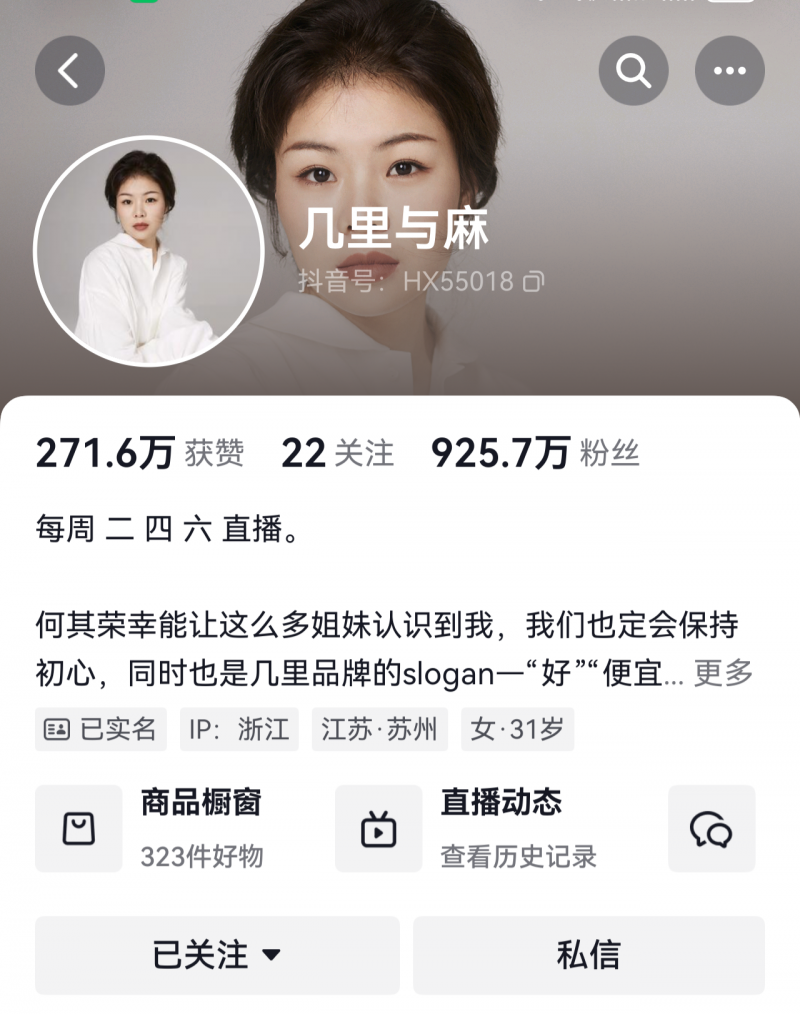800x1014 pixels.
Task: Expand the bio with 更多
Action: point(723,673)
